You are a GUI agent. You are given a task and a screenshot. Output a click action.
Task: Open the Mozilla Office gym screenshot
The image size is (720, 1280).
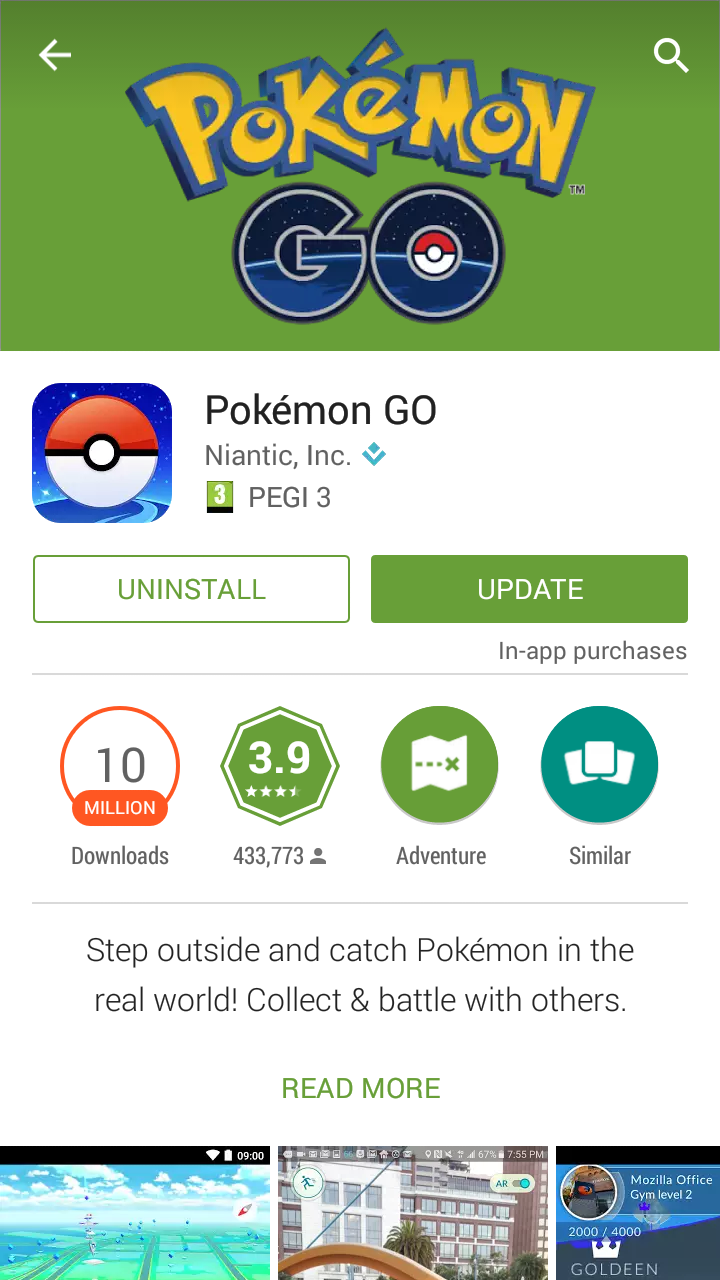(x=638, y=1212)
